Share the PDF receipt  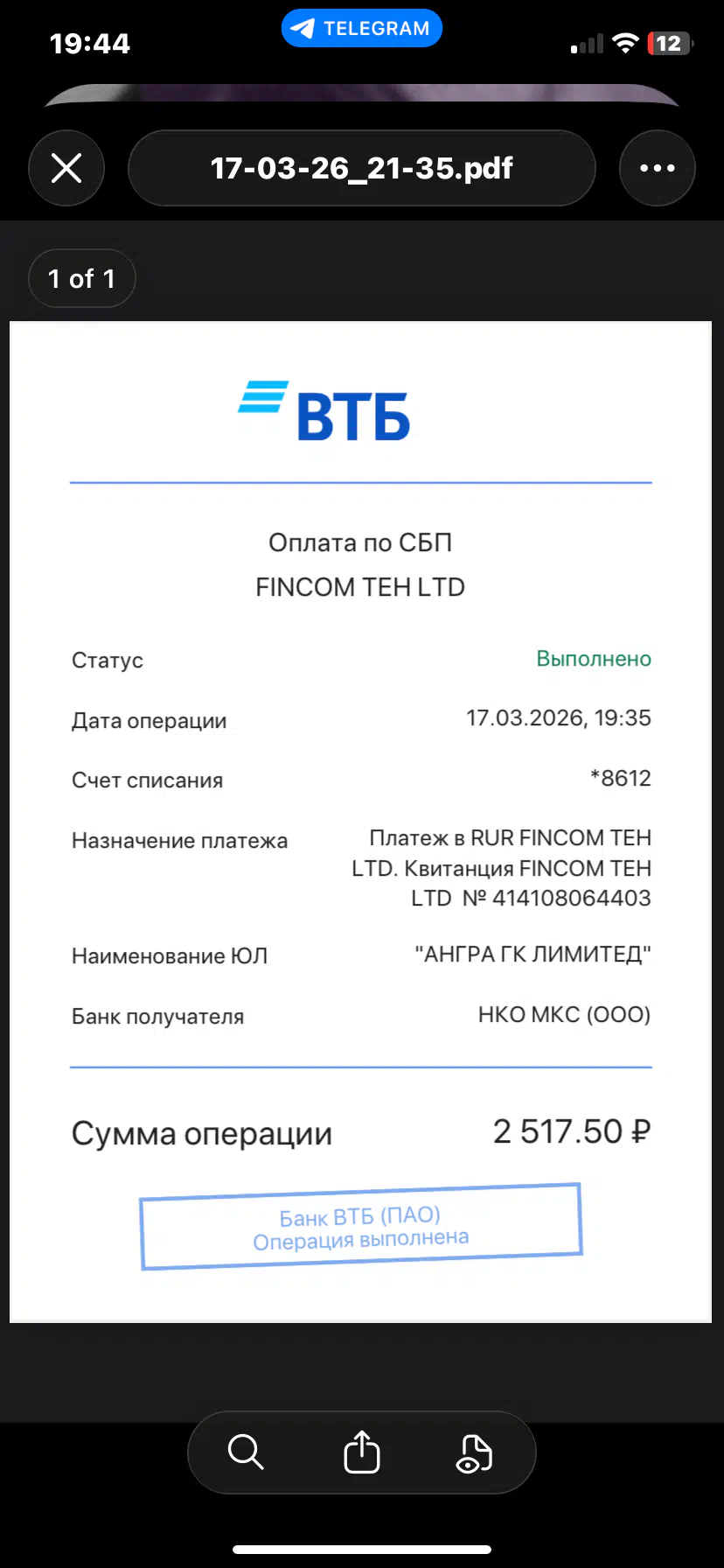coord(361,1452)
